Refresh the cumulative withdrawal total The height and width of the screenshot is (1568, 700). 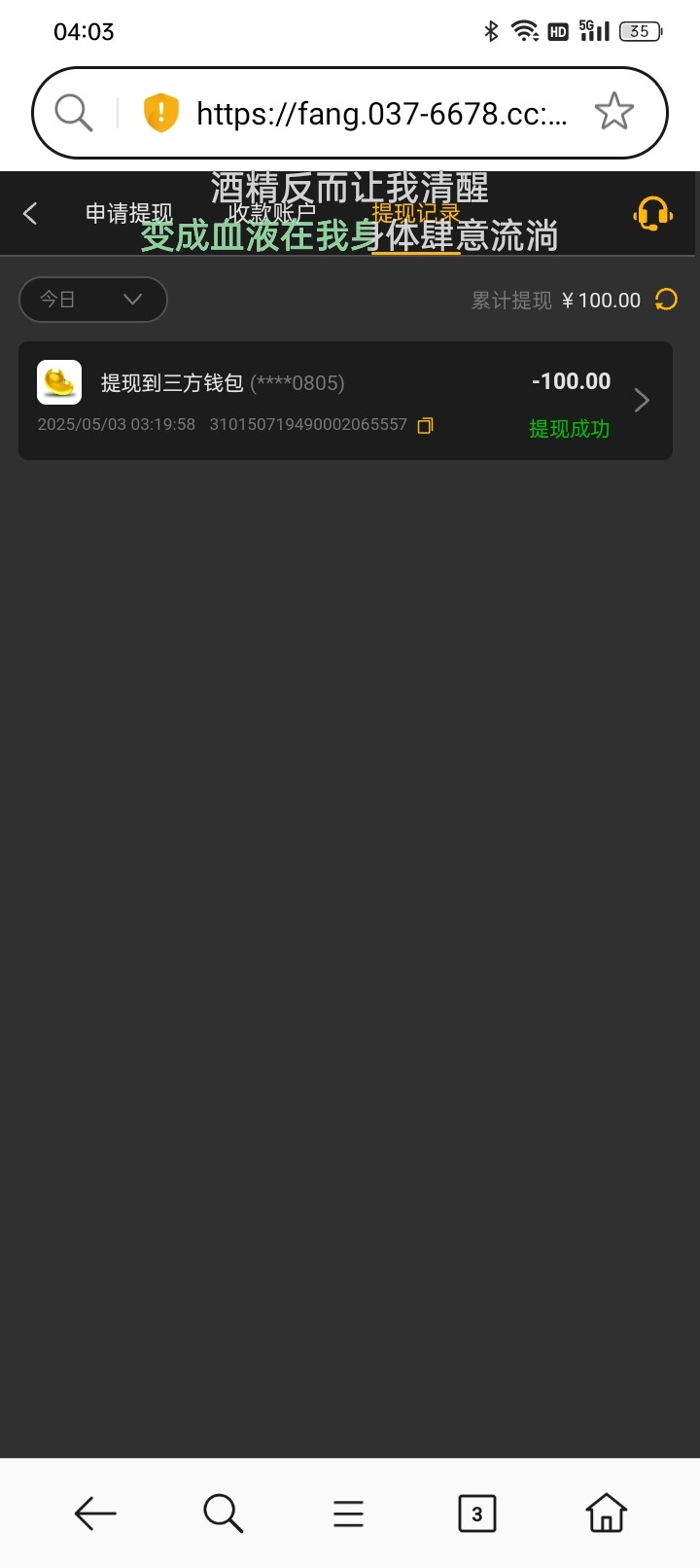(666, 300)
